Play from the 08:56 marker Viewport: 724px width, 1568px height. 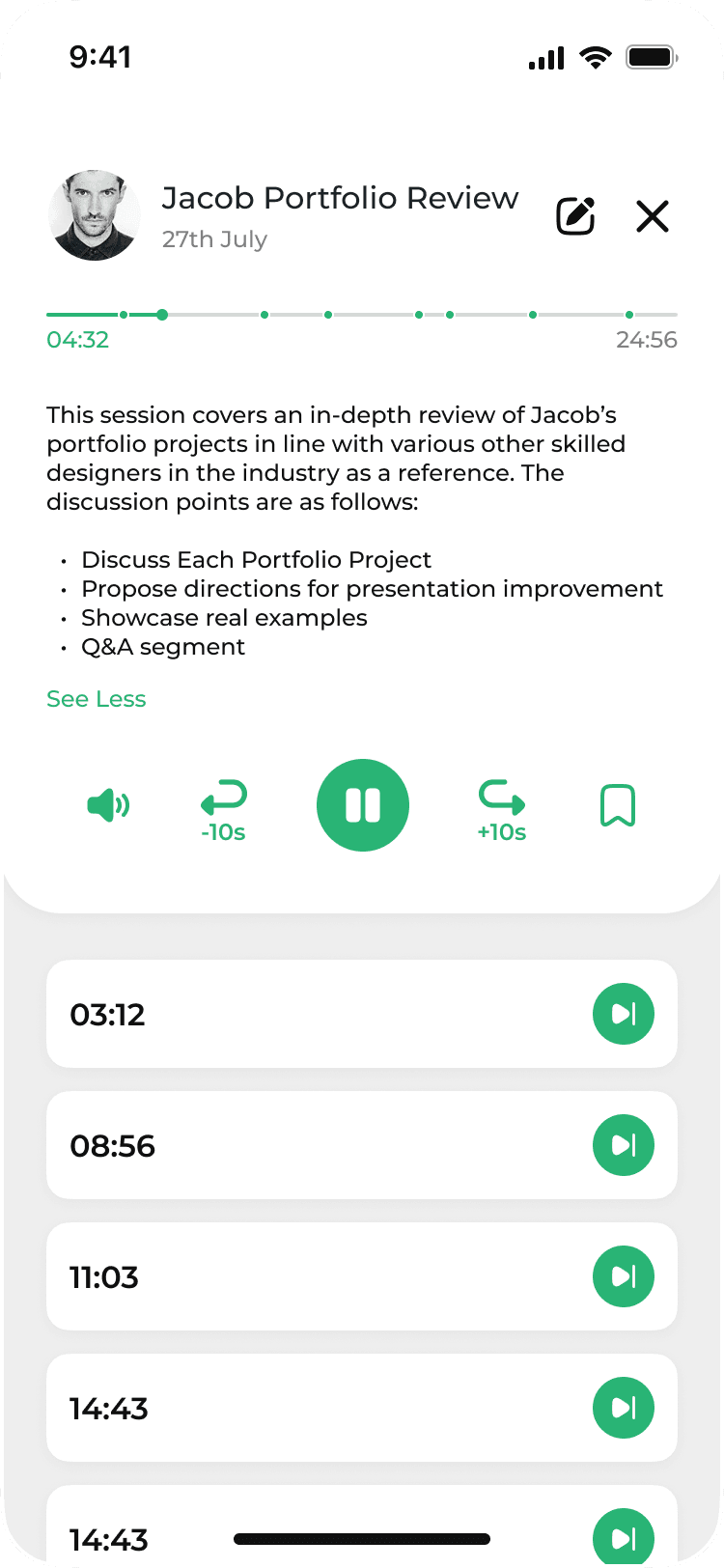point(624,1145)
